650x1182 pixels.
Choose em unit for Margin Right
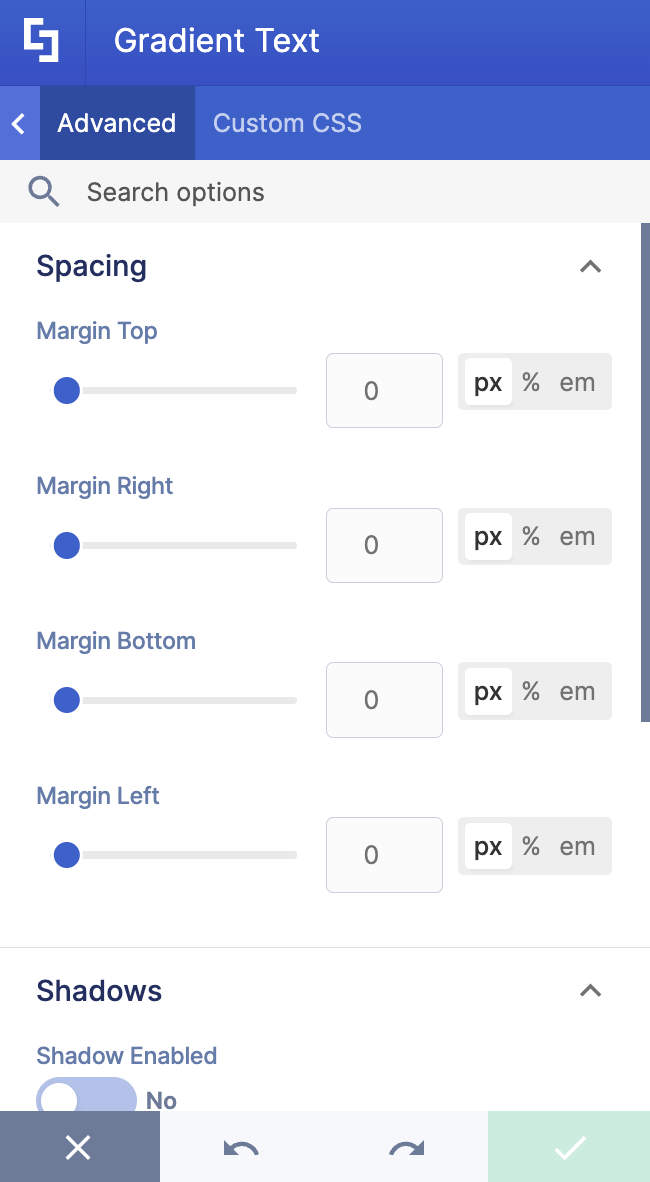pos(577,537)
